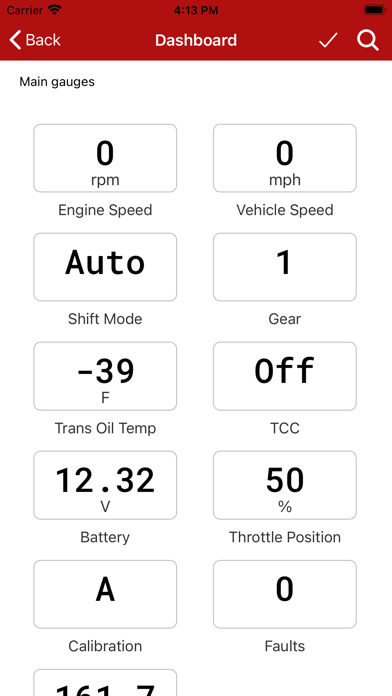
Task: Go back using the Back button
Action: (35, 40)
